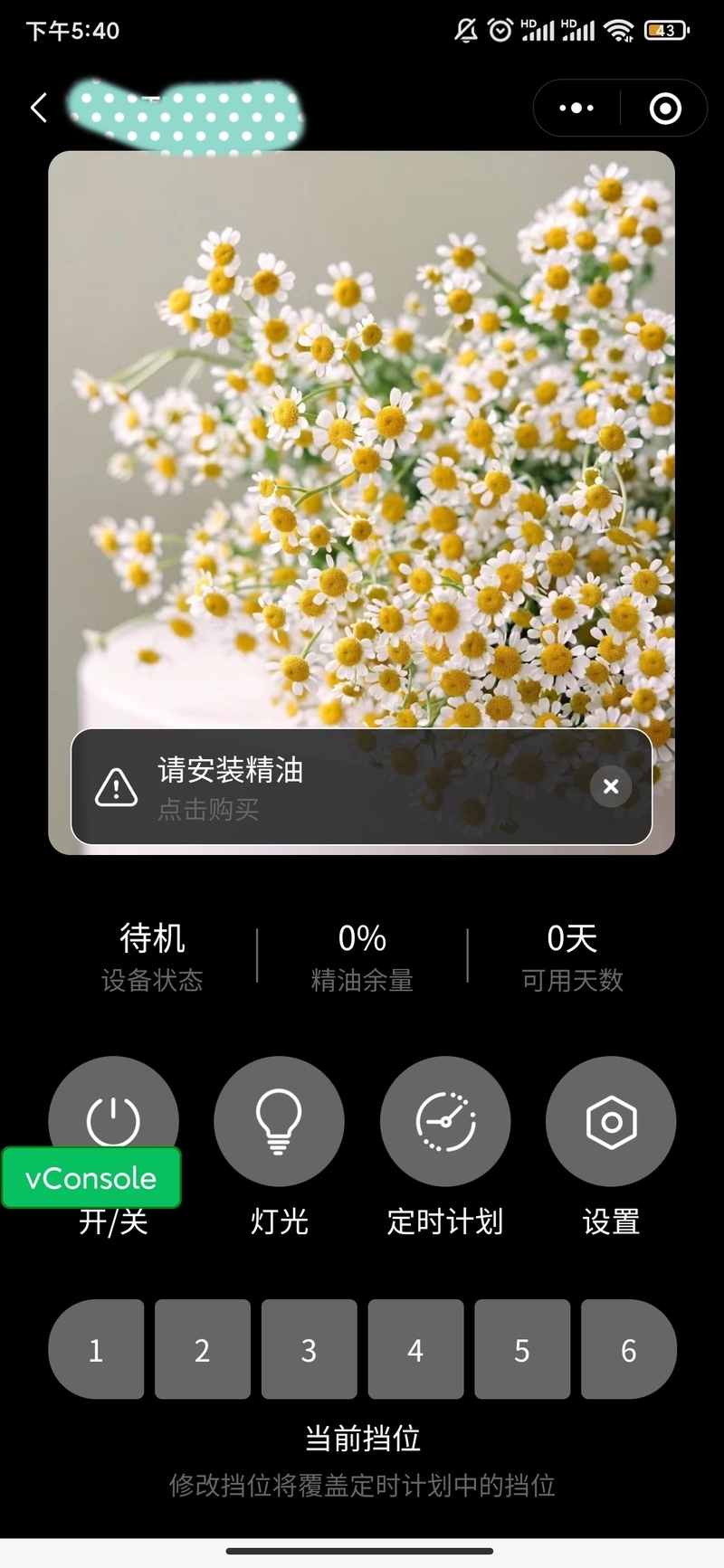Open 设置 settings
Viewport: 724px width, 1568px height.
pos(611,1122)
